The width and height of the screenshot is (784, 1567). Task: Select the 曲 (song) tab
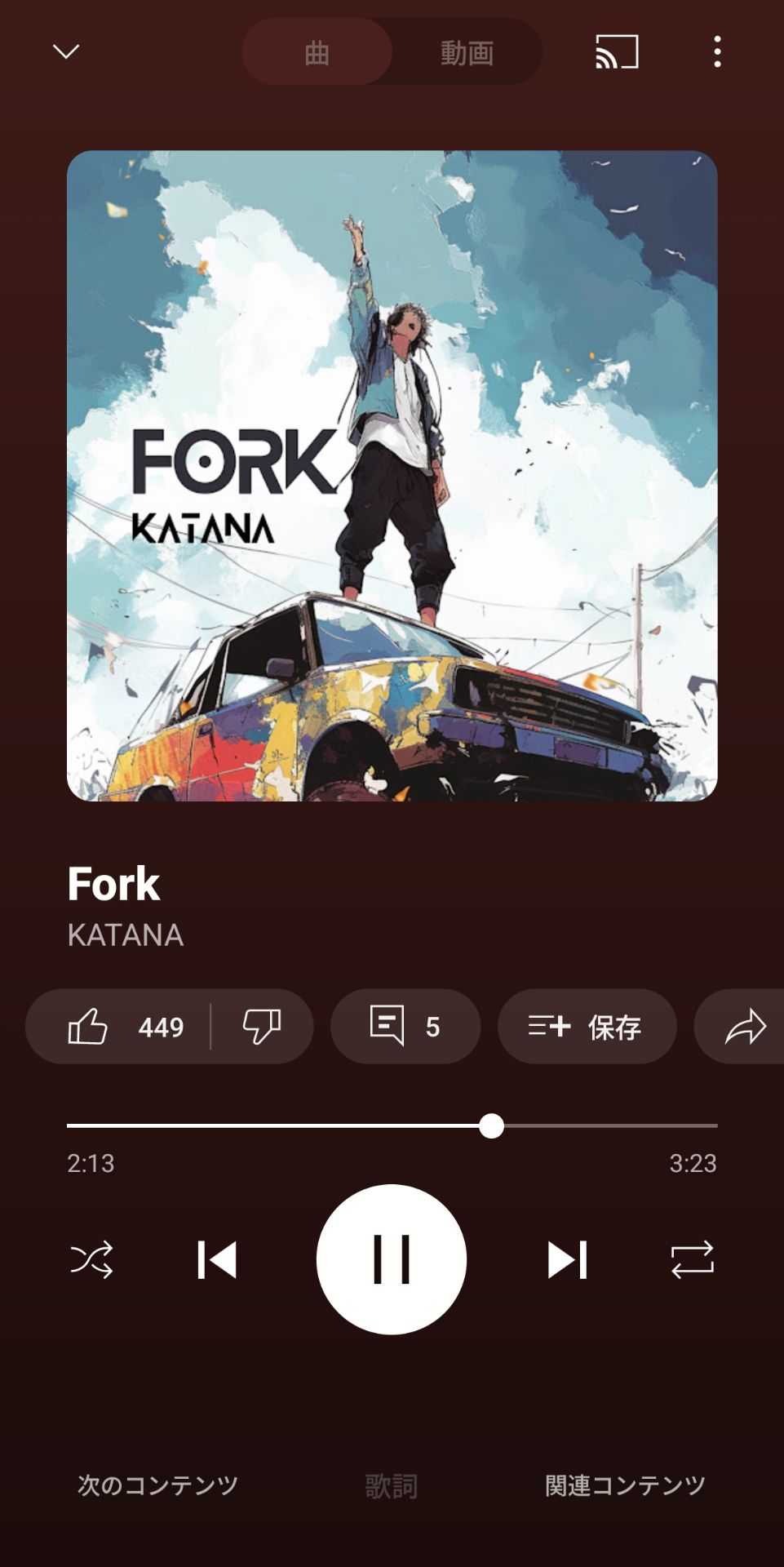(317, 52)
